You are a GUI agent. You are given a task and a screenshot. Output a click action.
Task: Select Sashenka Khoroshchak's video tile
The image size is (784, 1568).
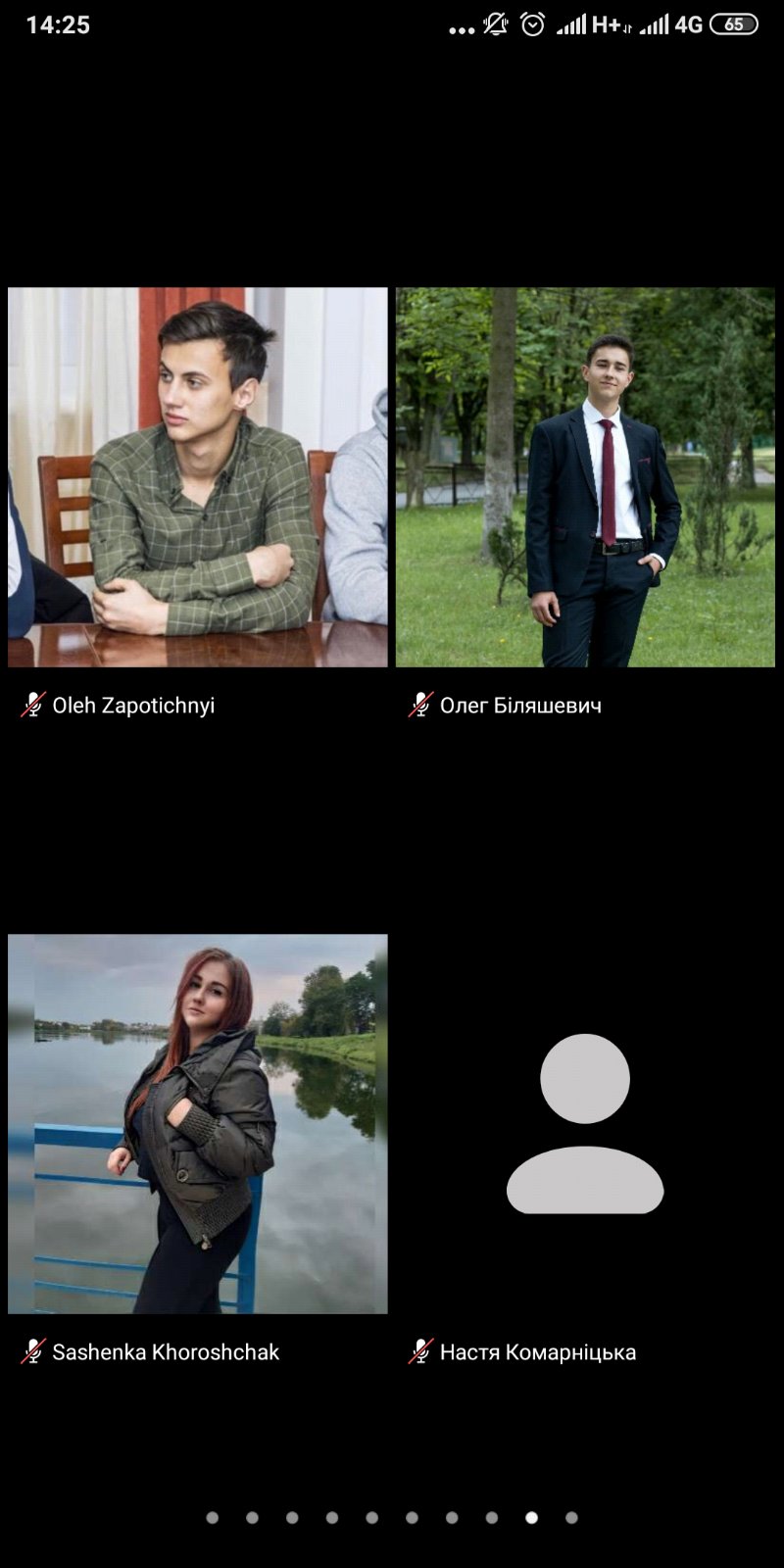(x=198, y=1124)
